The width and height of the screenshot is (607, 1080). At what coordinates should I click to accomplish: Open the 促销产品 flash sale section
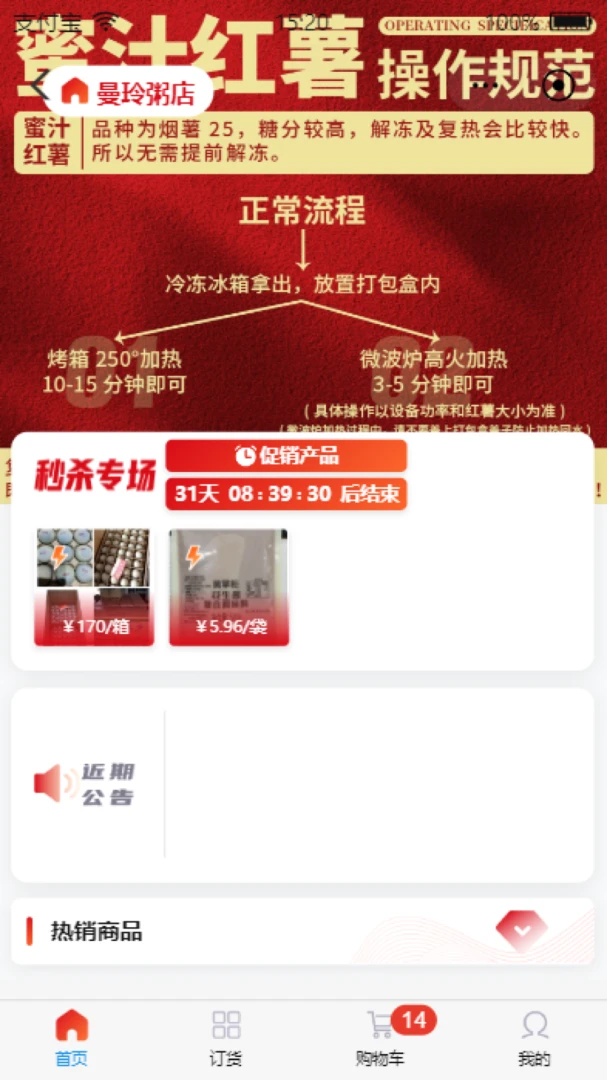point(286,455)
